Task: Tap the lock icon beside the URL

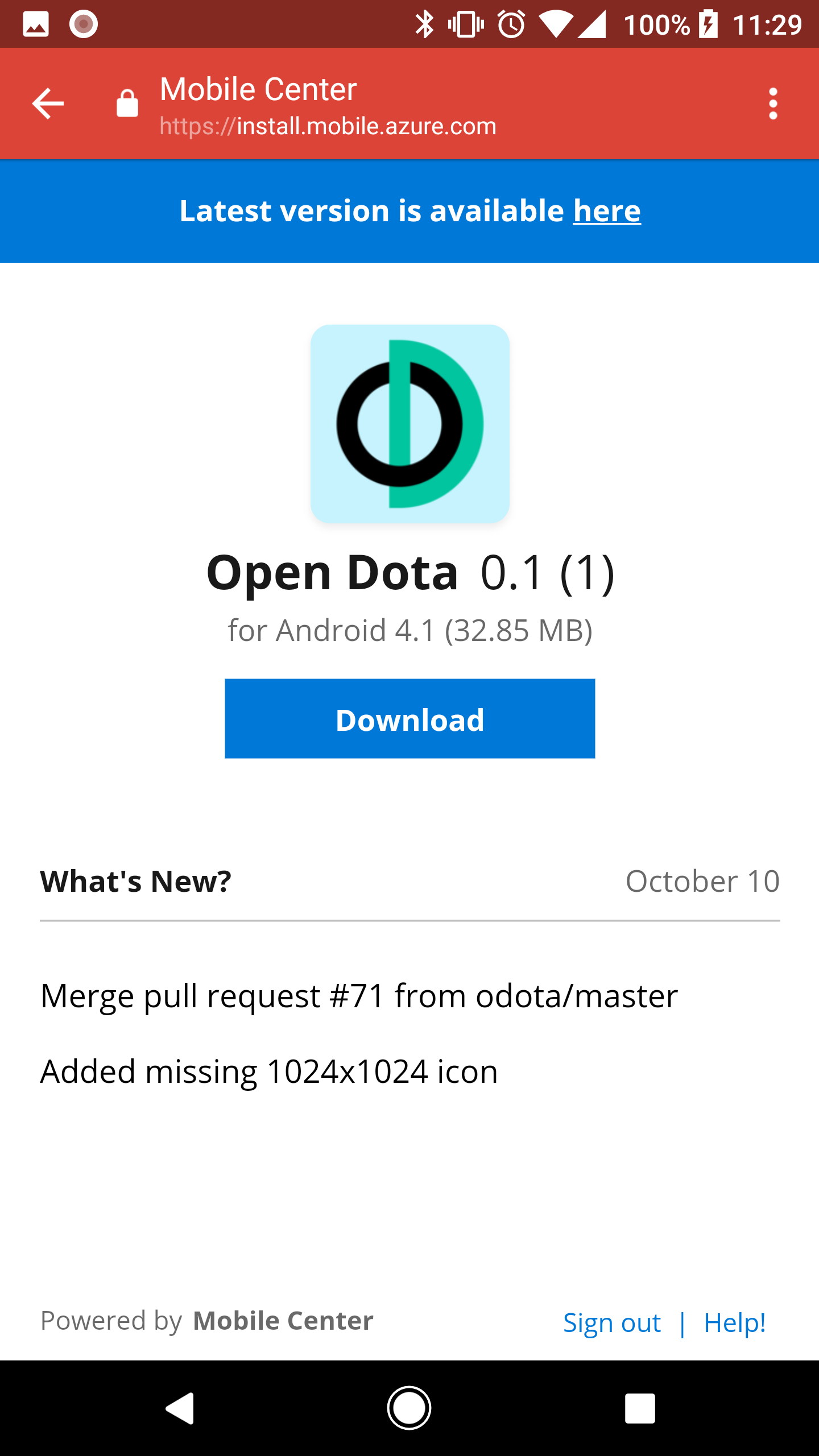Action: (x=127, y=104)
